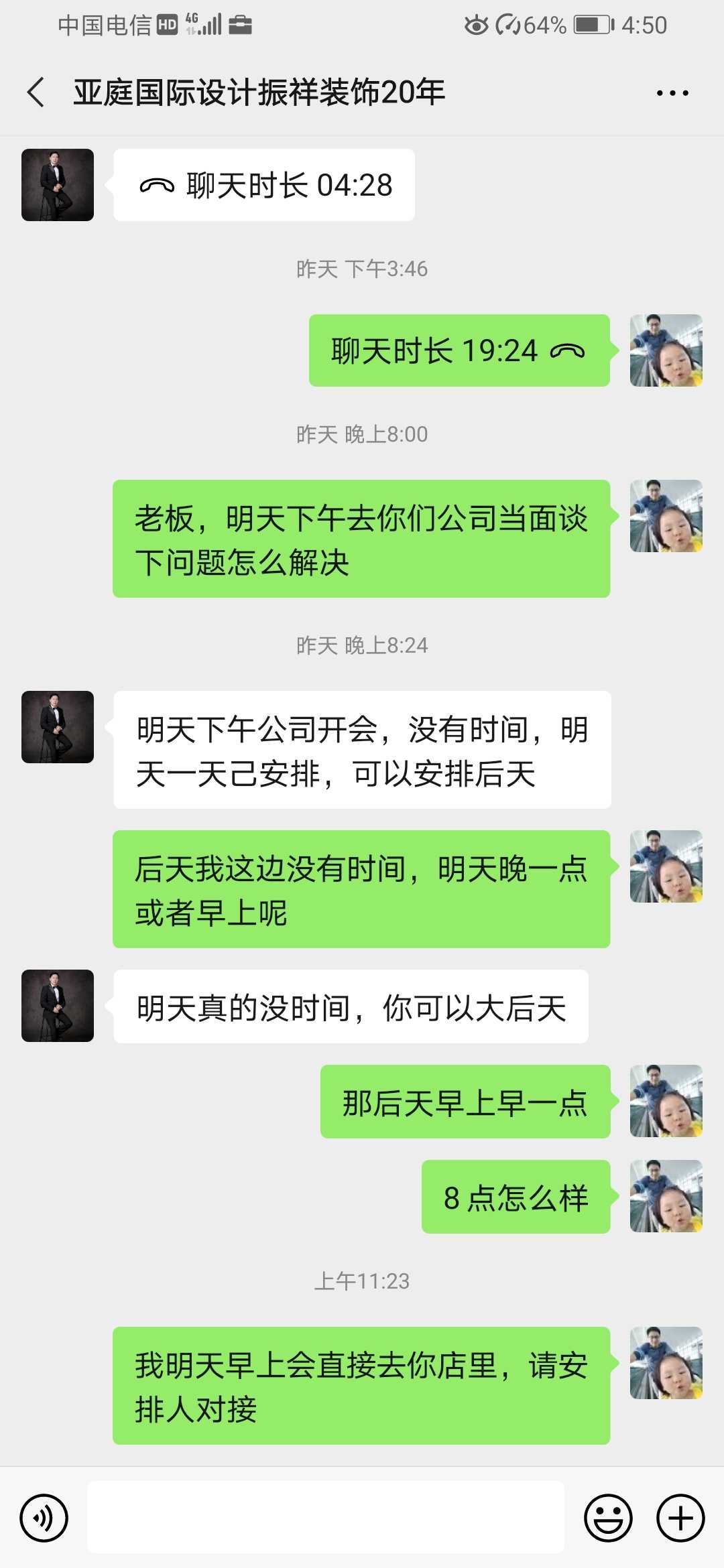The width and height of the screenshot is (724, 1568).
Task: Open the three-dot chat info menu
Action: click(x=672, y=93)
